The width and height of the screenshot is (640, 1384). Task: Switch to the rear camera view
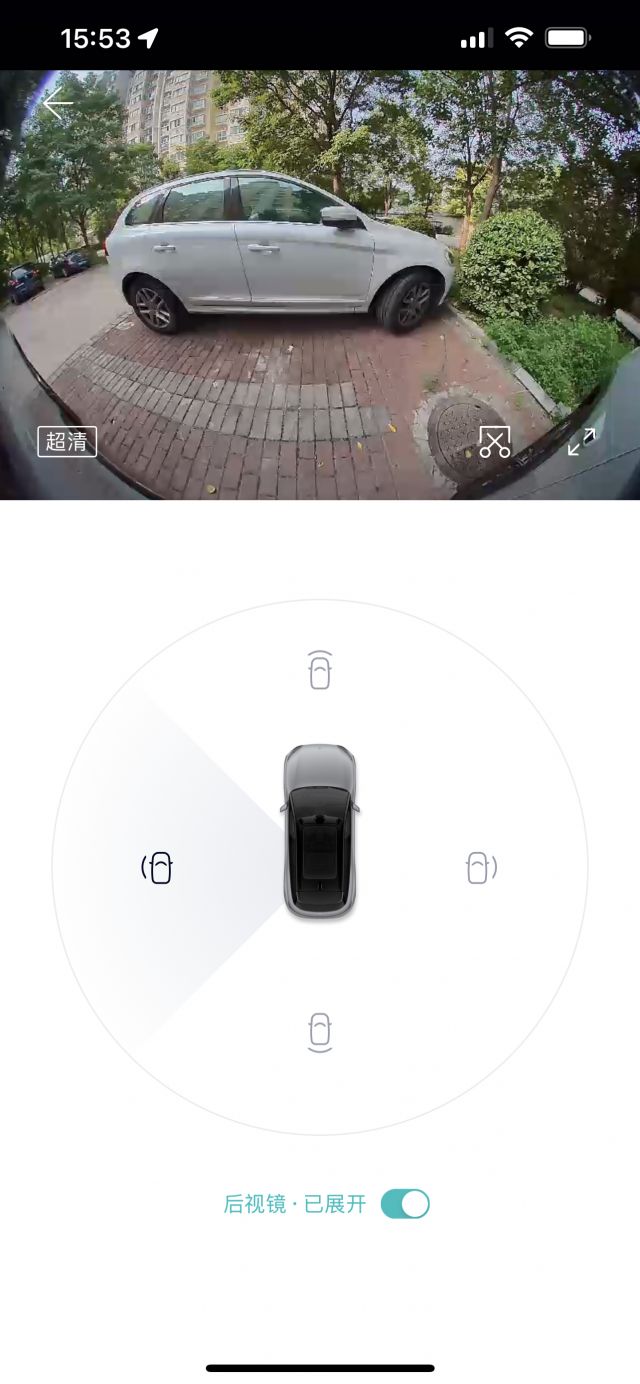[319, 1032]
